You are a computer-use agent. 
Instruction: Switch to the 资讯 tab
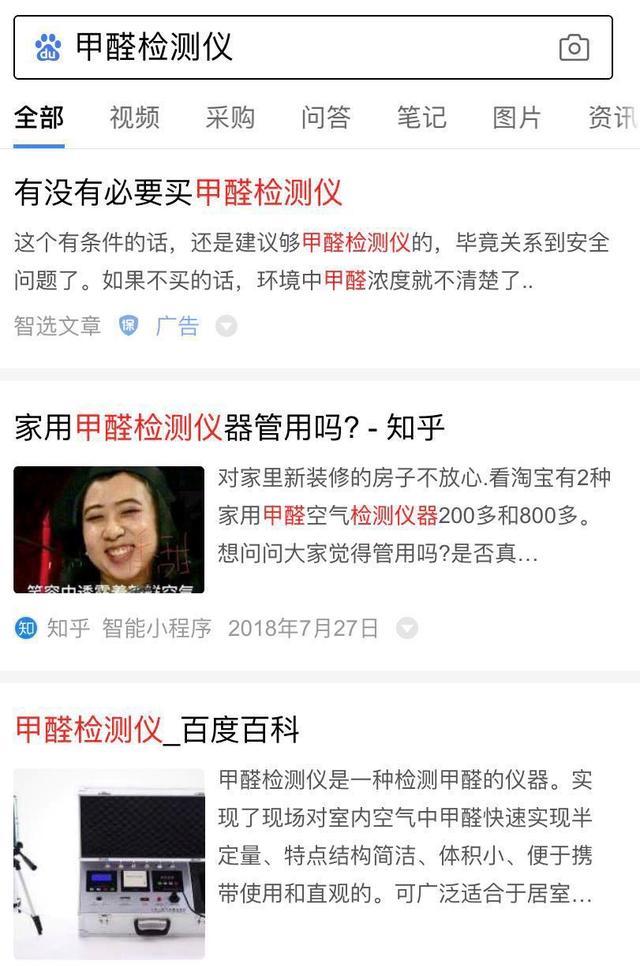(610, 117)
